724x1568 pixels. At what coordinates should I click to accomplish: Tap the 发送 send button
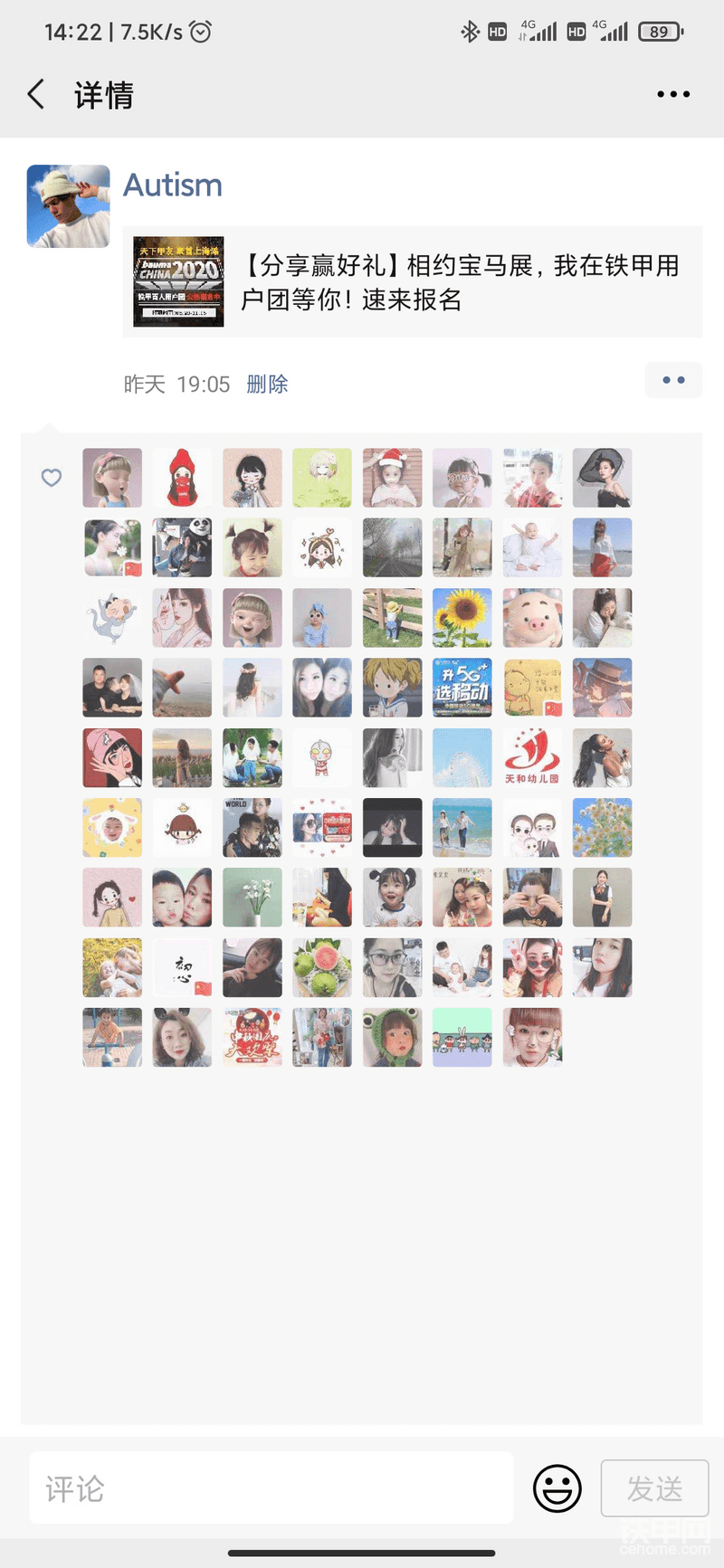[654, 1488]
